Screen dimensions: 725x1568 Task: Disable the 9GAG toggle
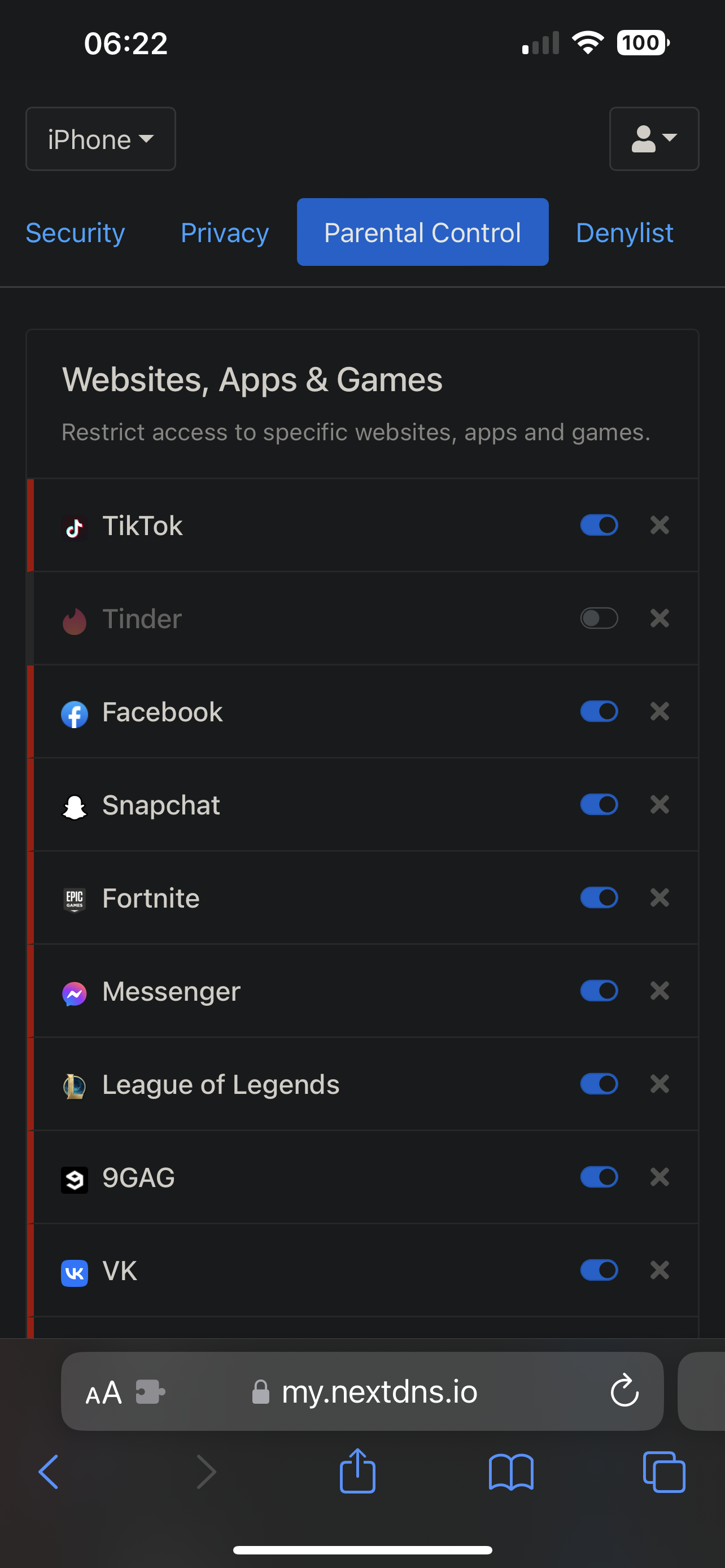599,1177
